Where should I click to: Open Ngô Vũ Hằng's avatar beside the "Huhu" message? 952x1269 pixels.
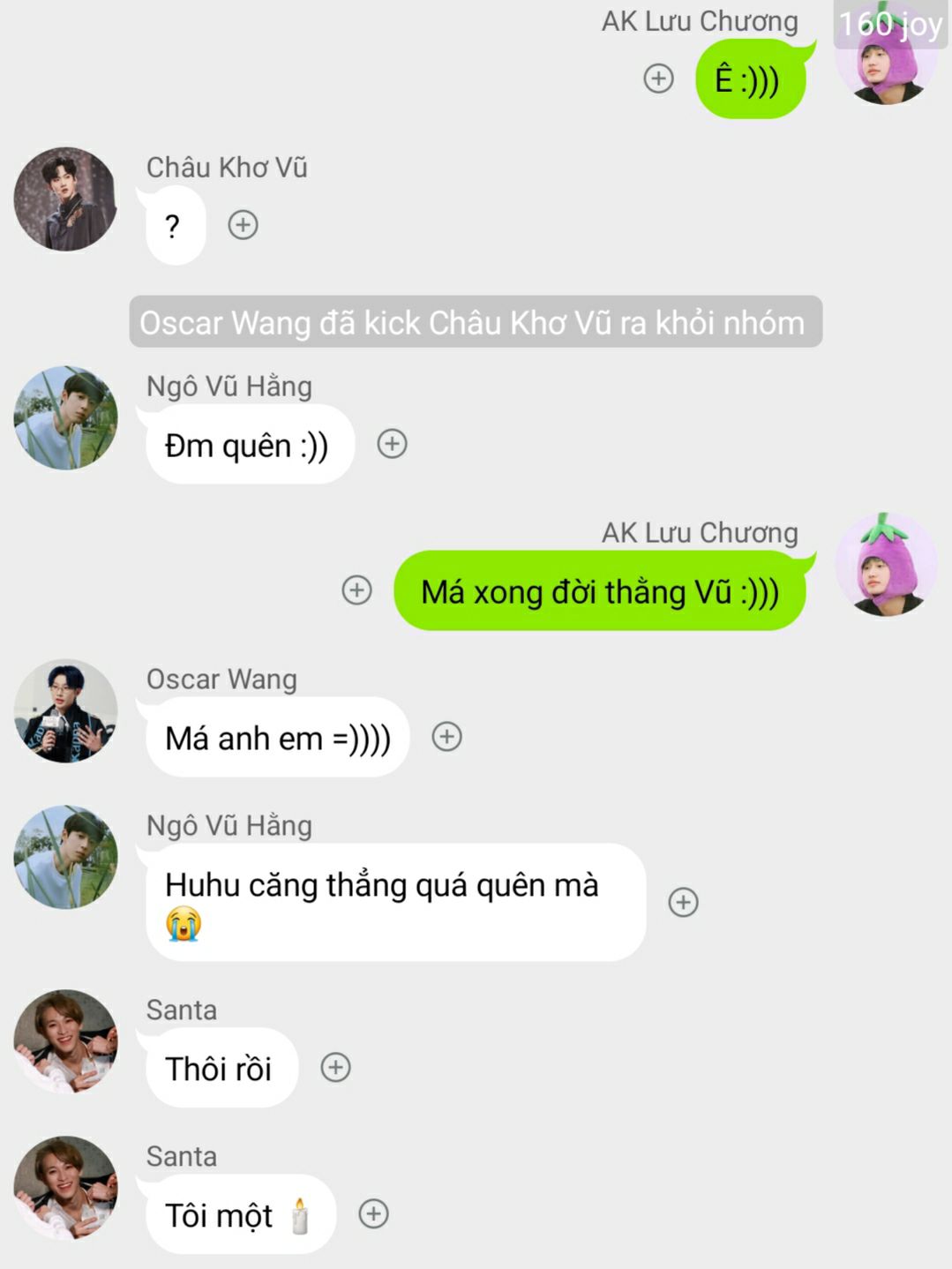65,857
